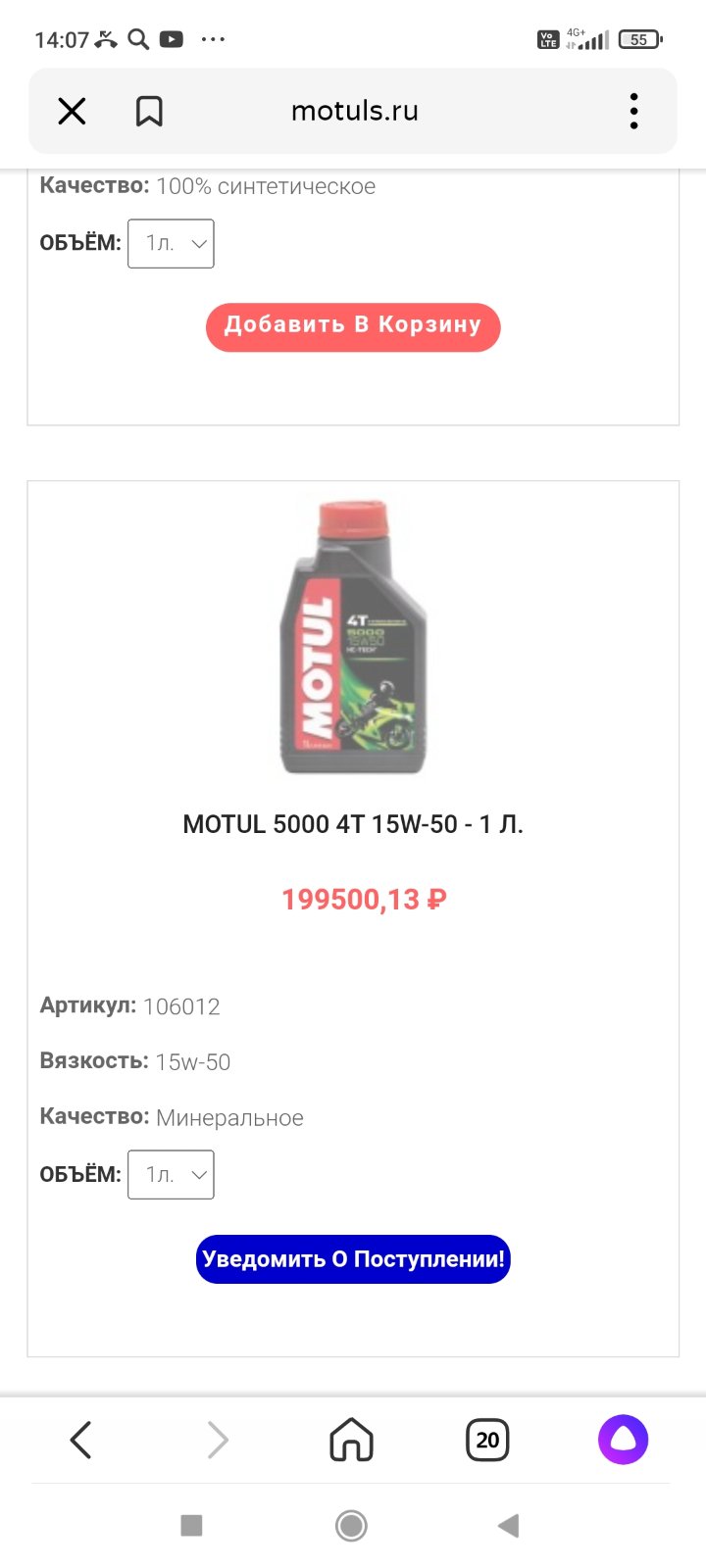Screen dimensions: 706x1568
Task: Open the MOTUL 5000 4T 15W-50 product image
Action: pos(353,637)
